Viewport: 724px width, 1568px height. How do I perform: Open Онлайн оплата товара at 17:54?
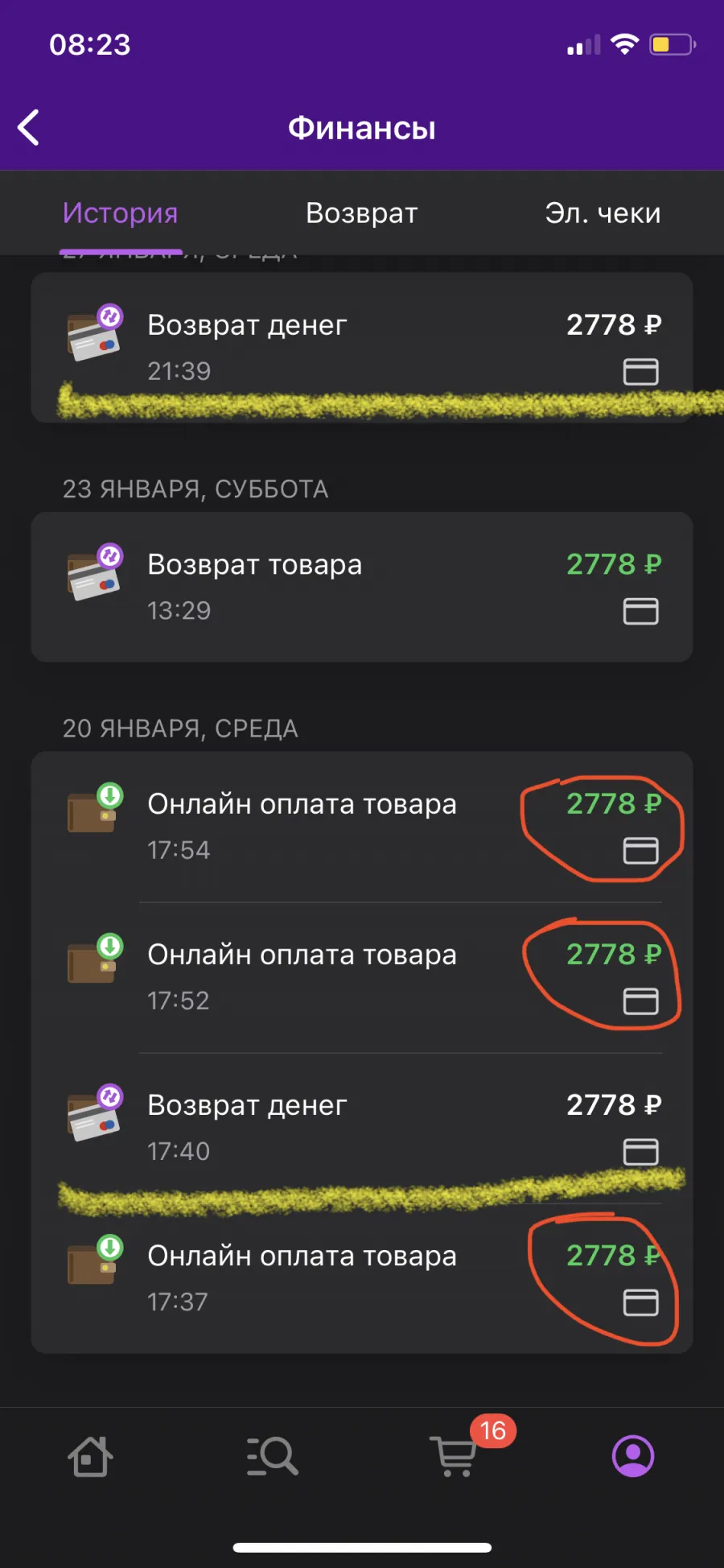pos(362,827)
